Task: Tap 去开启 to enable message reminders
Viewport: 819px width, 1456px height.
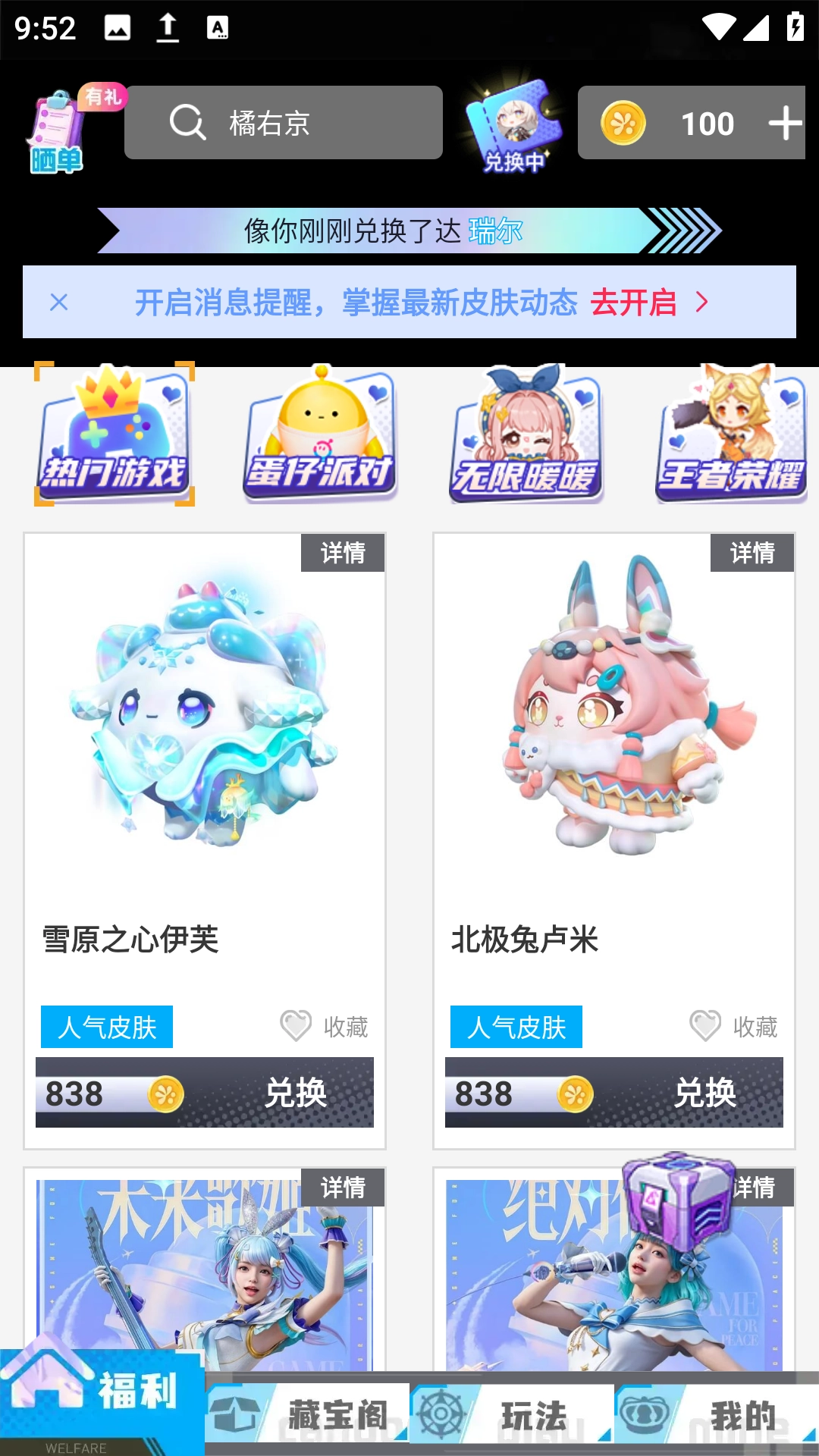Action: coord(649,303)
